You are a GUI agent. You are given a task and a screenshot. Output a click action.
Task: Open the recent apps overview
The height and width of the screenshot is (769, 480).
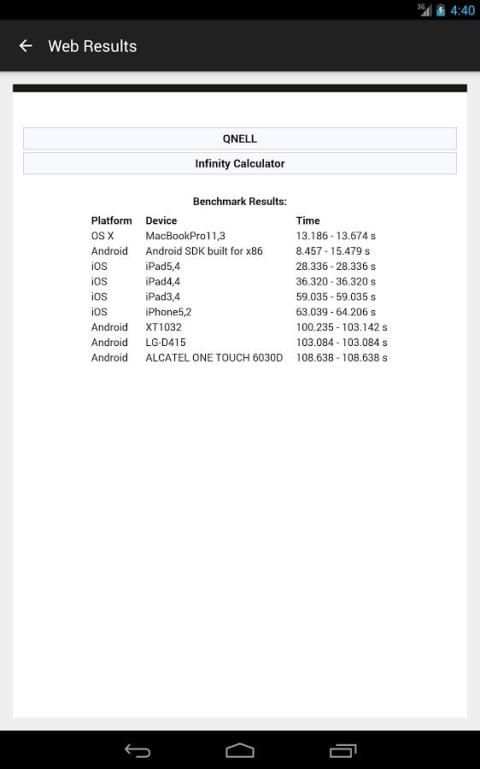pyautogui.click(x=343, y=750)
